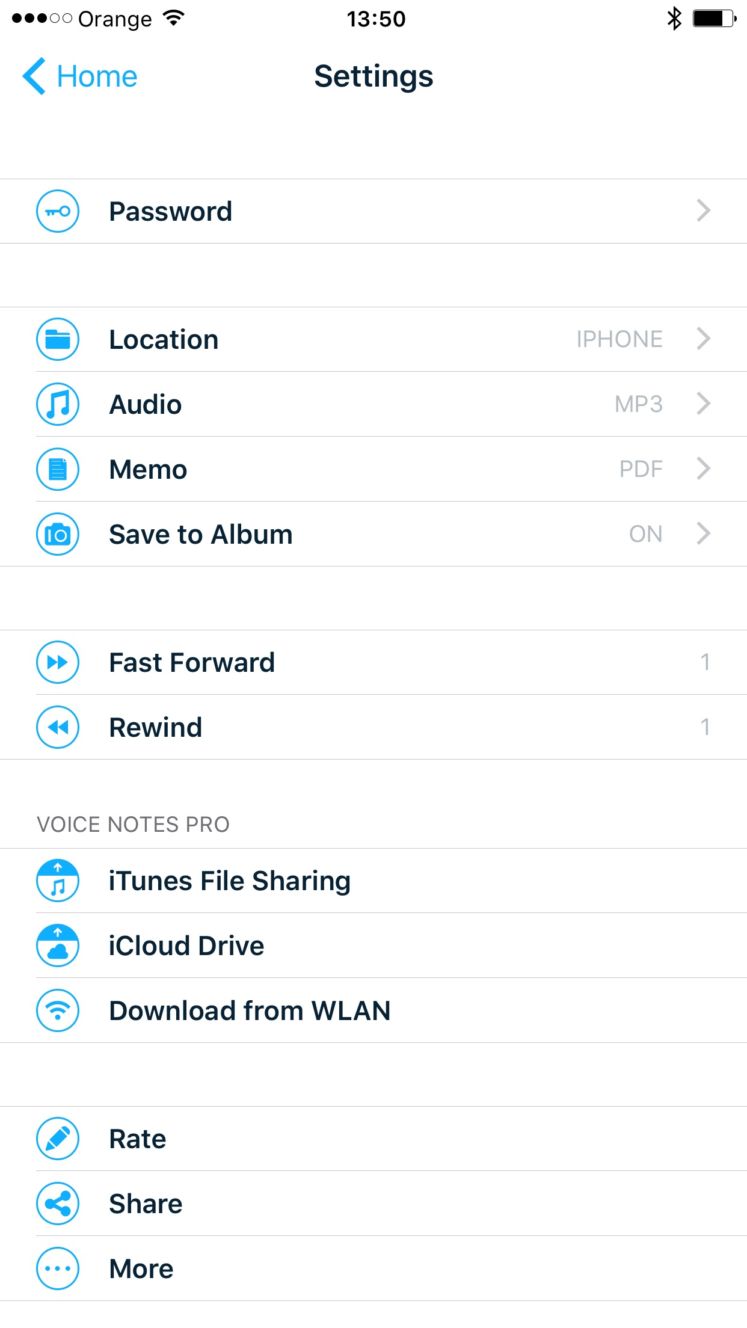Screen dimensions: 747x1328
Task: Go back to Home
Action: (x=79, y=76)
